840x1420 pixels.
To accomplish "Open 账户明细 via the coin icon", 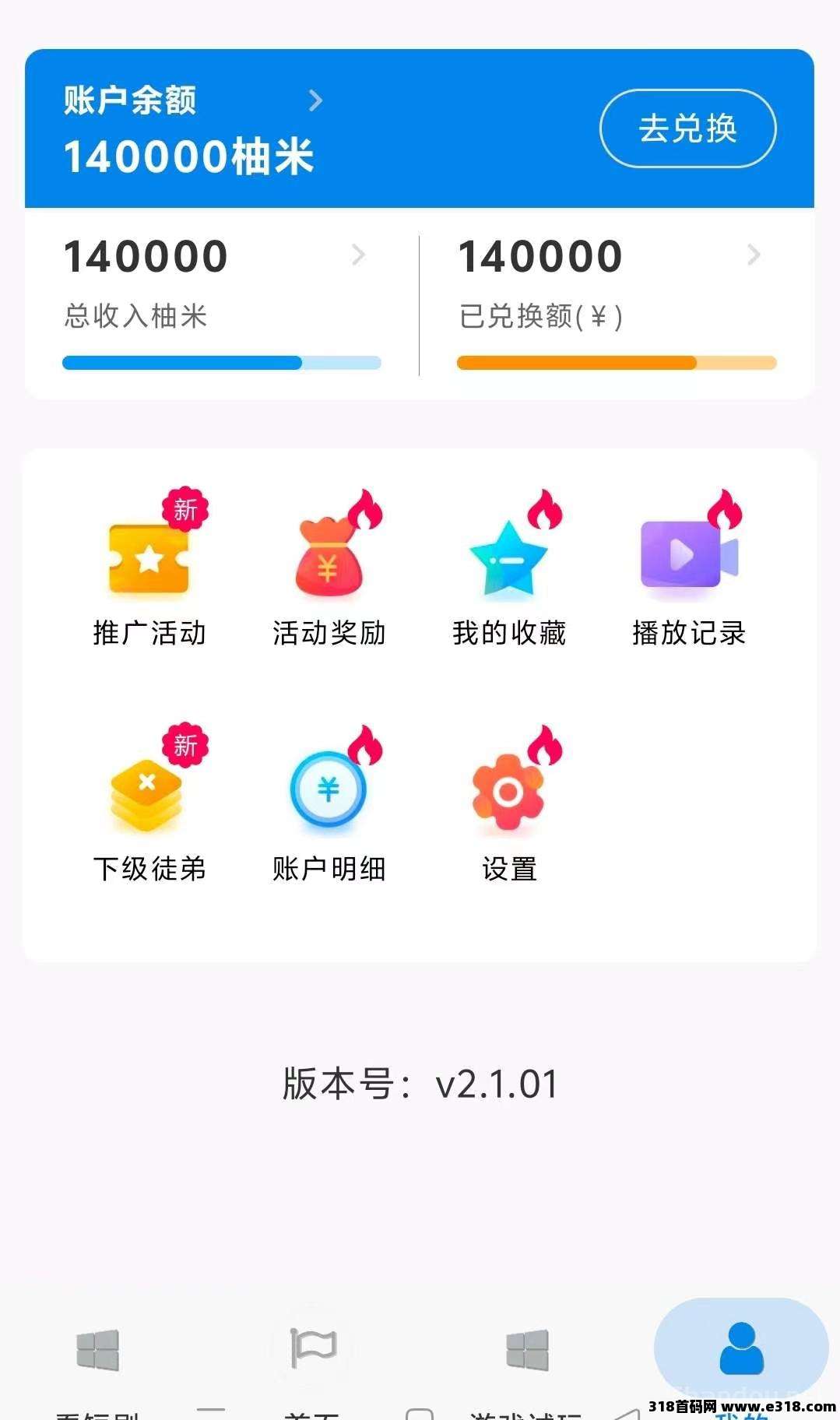I will click(330, 790).
